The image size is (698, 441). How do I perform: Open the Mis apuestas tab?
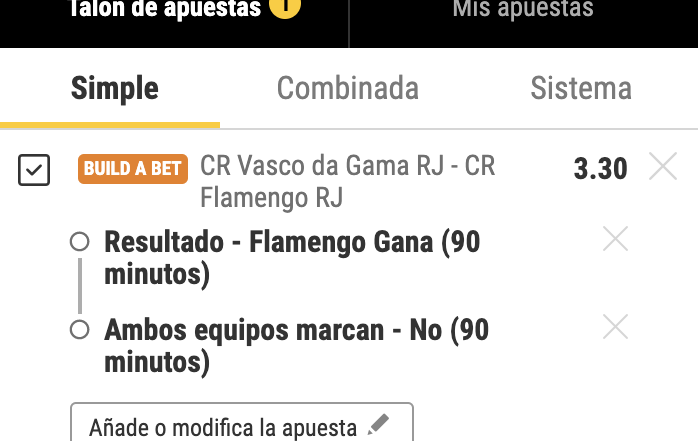(523, 12)
